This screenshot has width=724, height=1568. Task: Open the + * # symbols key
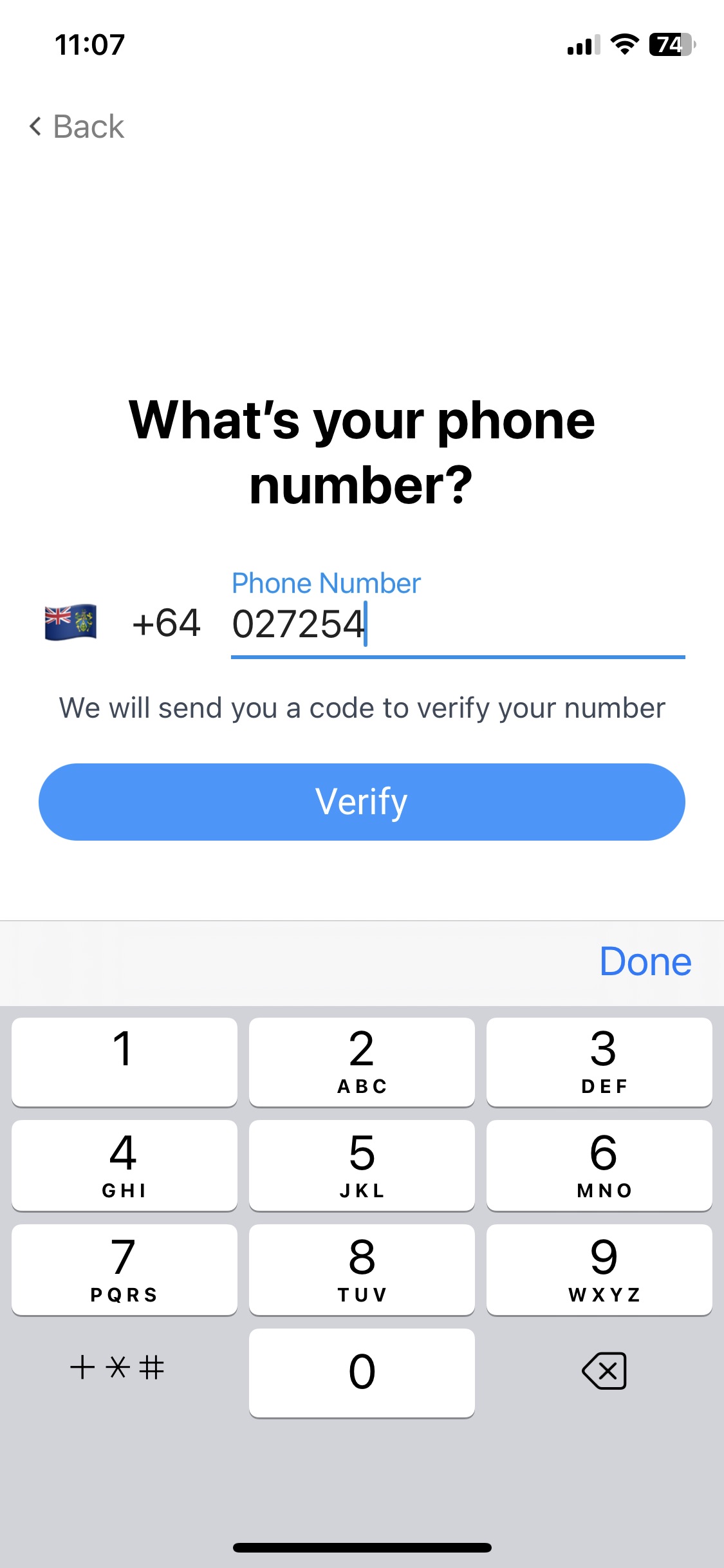[x=117, y=1367]
